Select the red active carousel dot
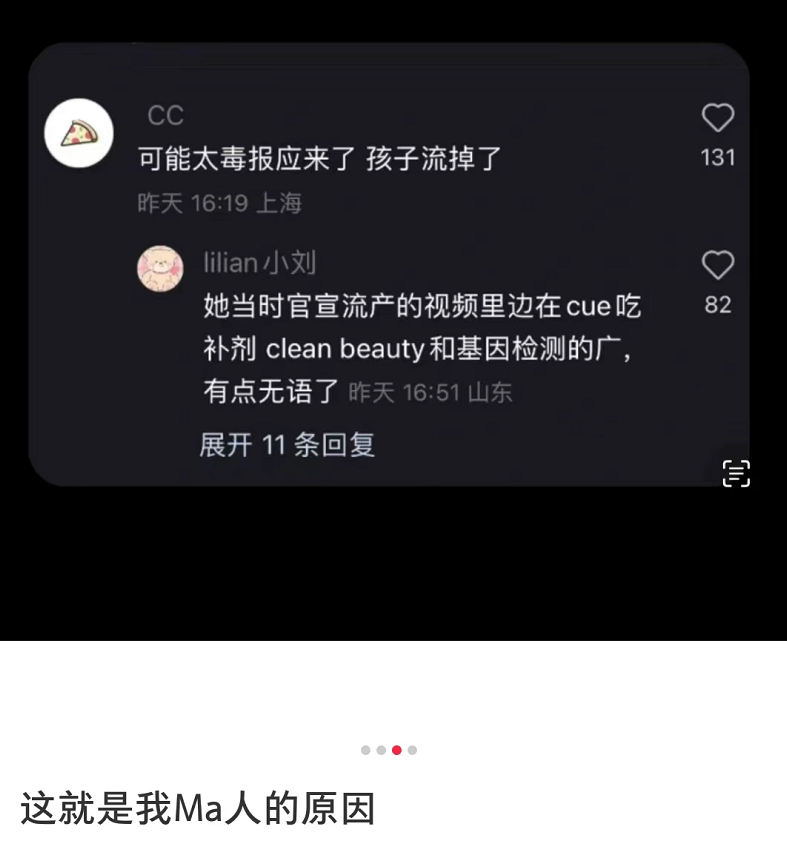Screen dimensions: 787x846 point(397,749)
